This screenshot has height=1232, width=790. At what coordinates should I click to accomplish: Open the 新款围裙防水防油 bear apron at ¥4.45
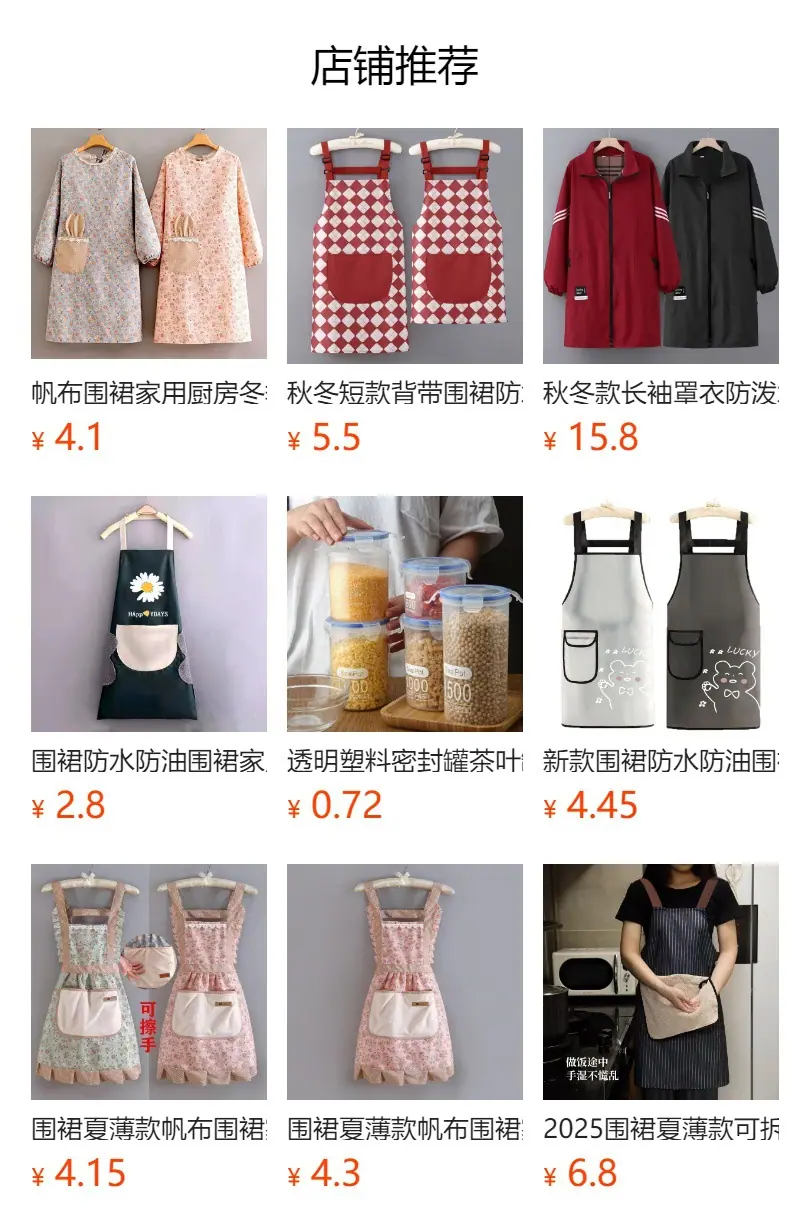click(661, 659)
